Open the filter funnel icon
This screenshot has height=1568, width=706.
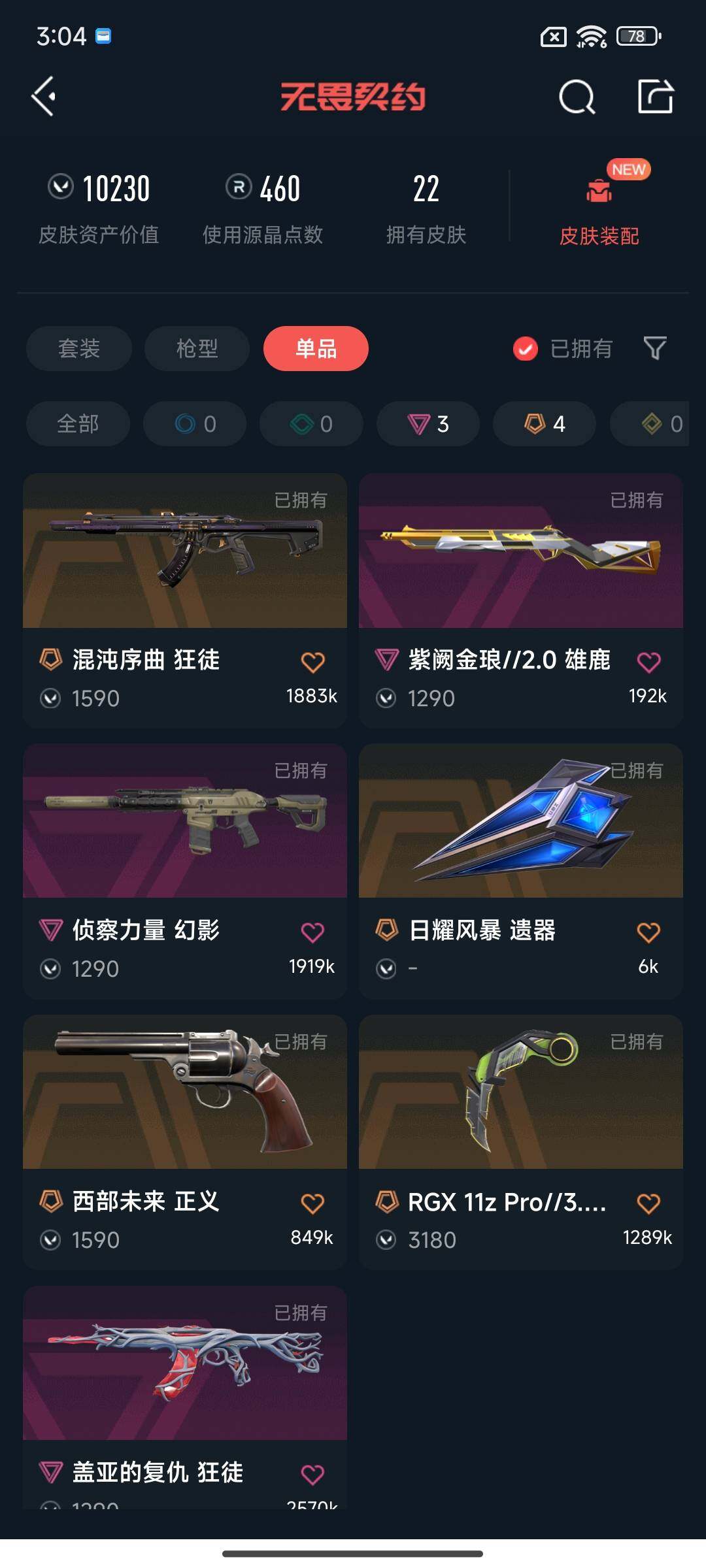[x=656, y=349]
